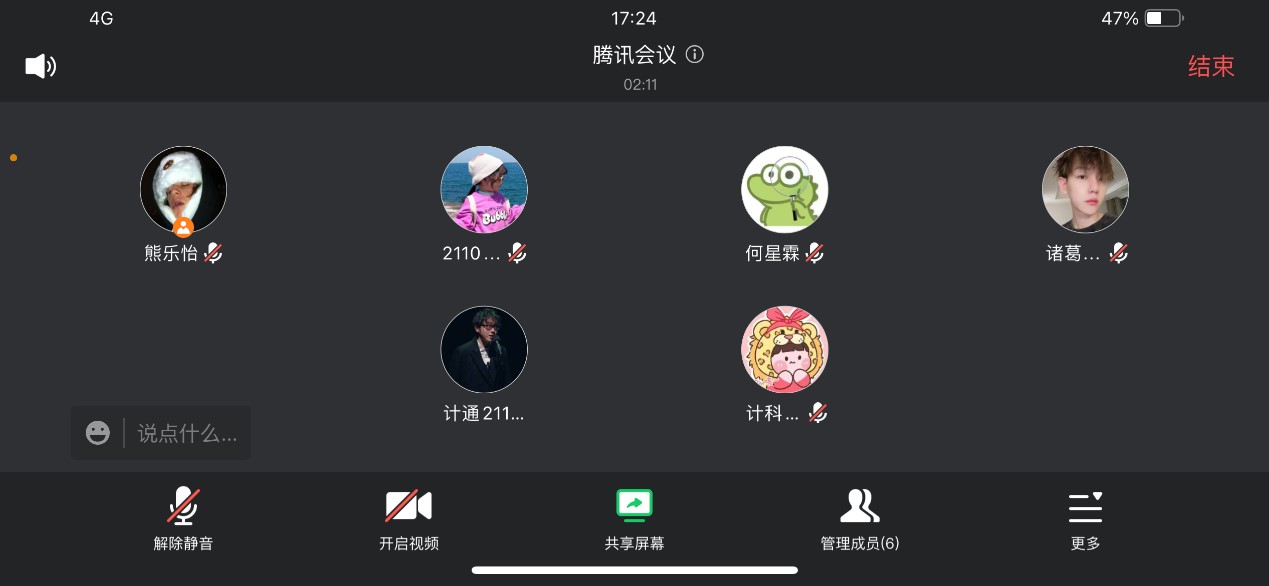Select the participant starting with 计科
The width and height of the screenshot is (1269, 586).
pos(785,350)
